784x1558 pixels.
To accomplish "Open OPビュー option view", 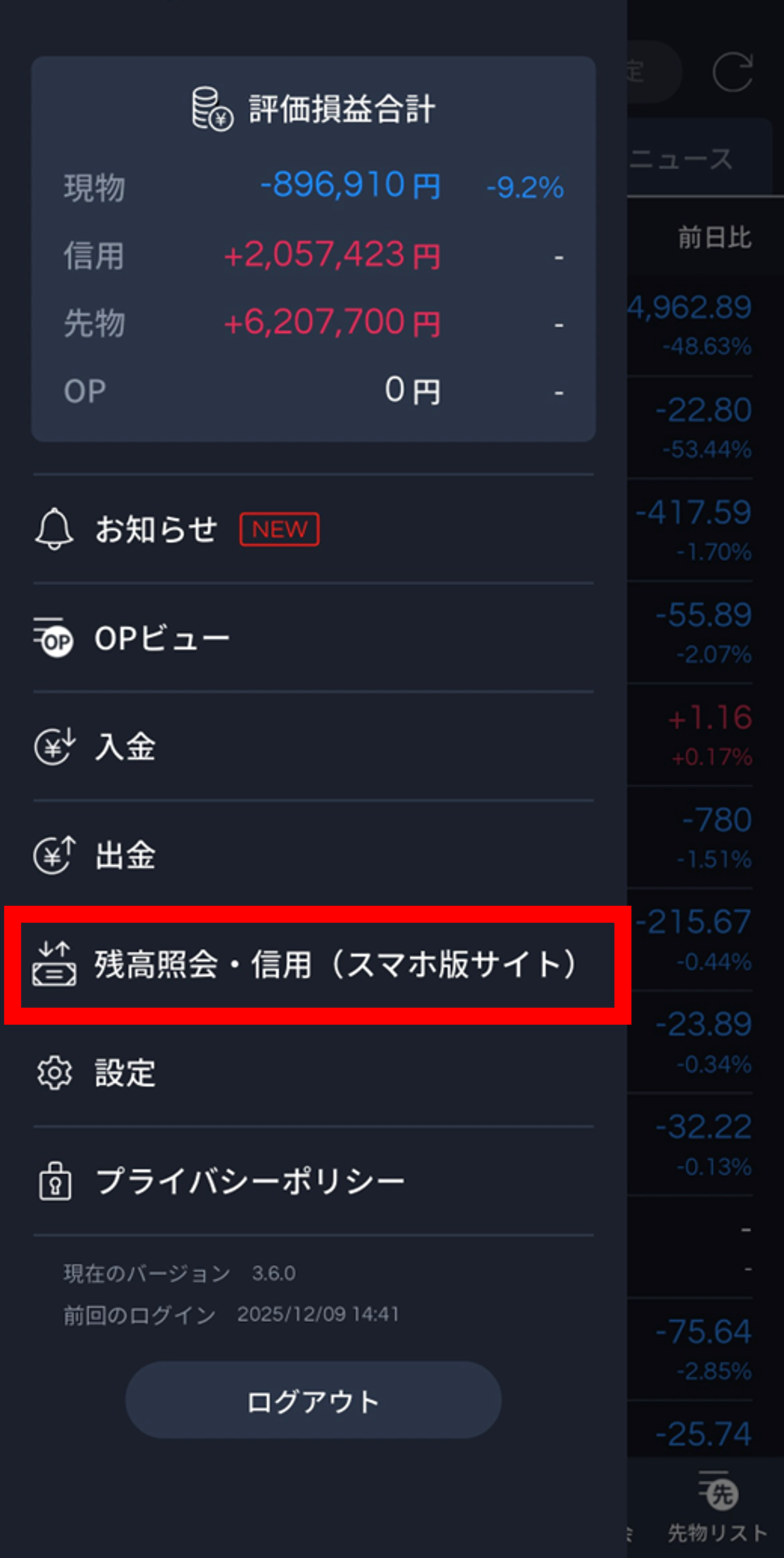I will [x=162, y=639].
